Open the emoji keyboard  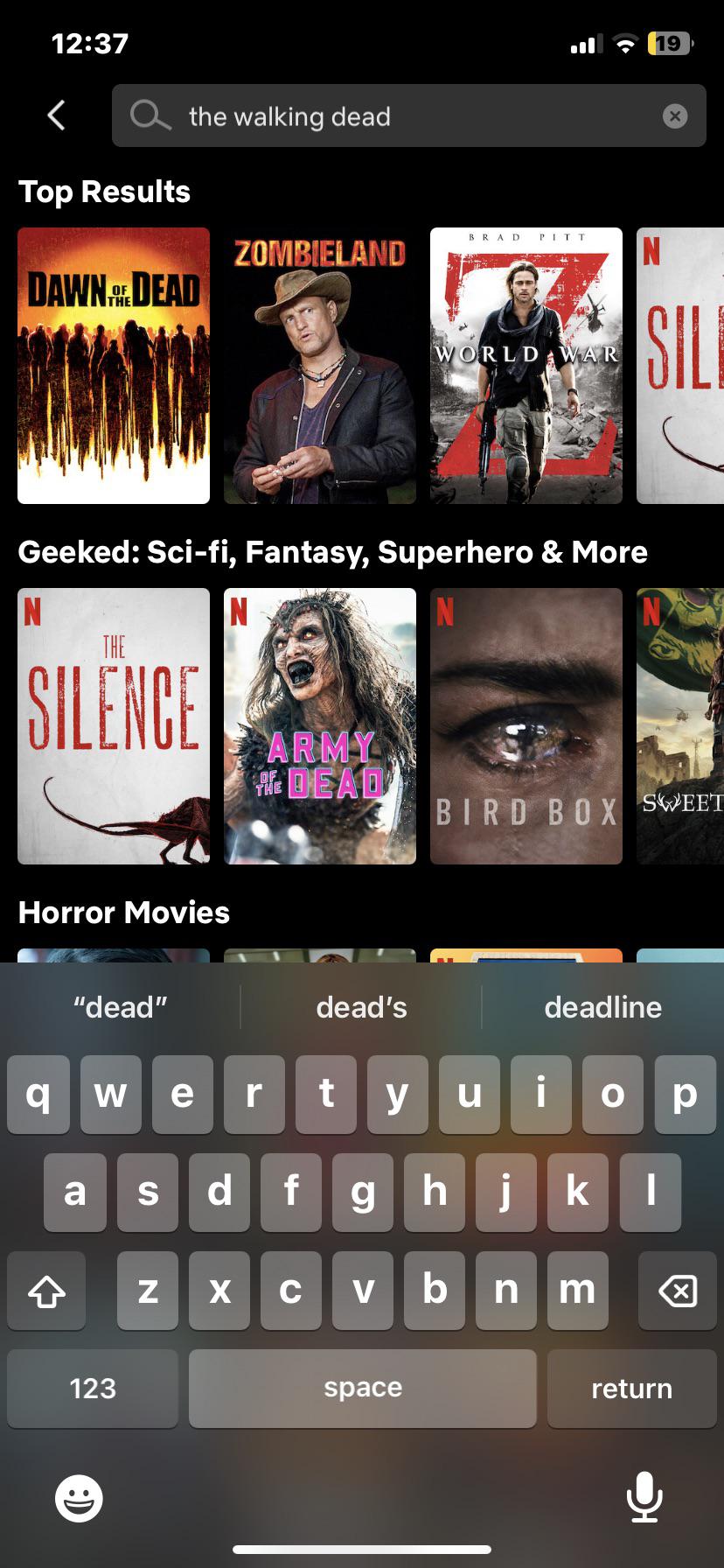[78, 1498]
